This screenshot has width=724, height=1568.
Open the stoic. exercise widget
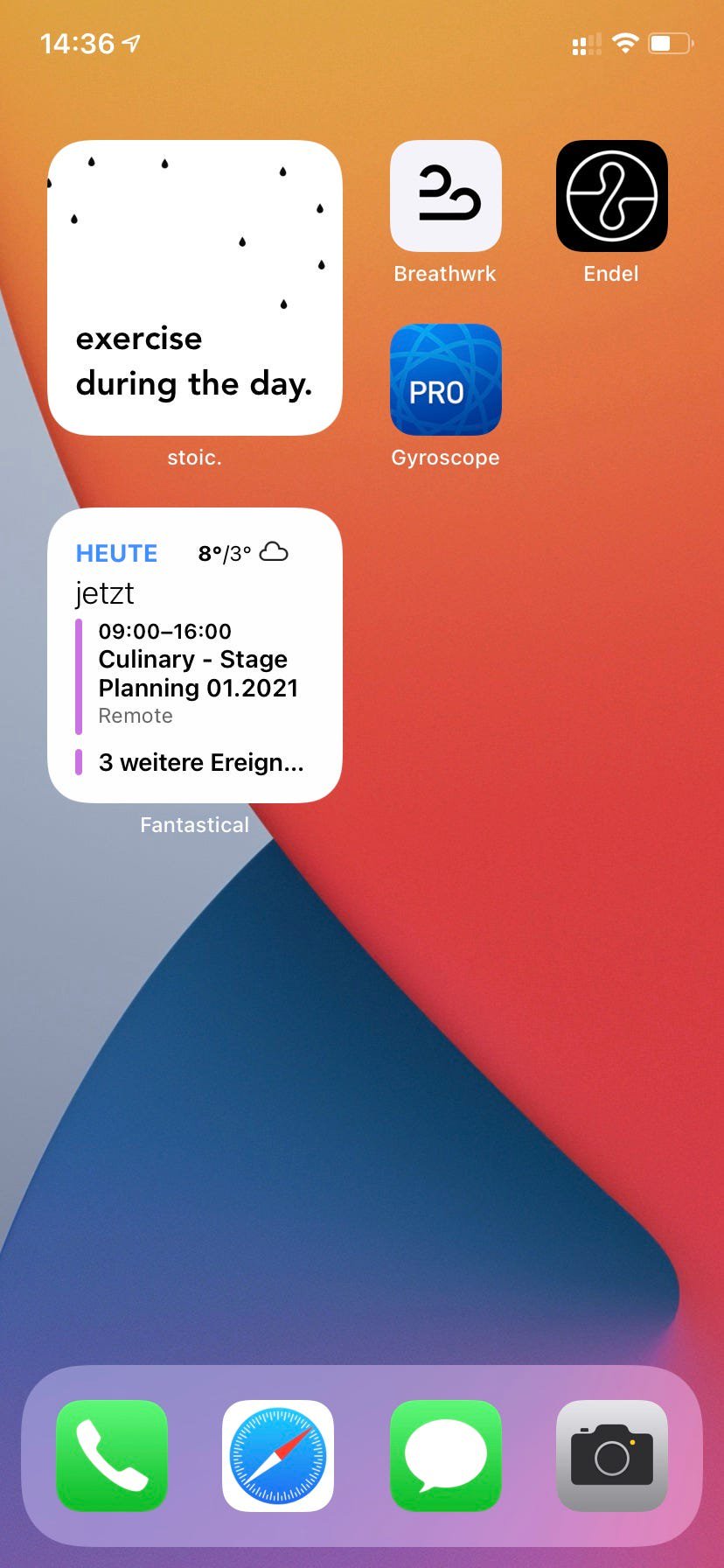[x=195, y=288]
